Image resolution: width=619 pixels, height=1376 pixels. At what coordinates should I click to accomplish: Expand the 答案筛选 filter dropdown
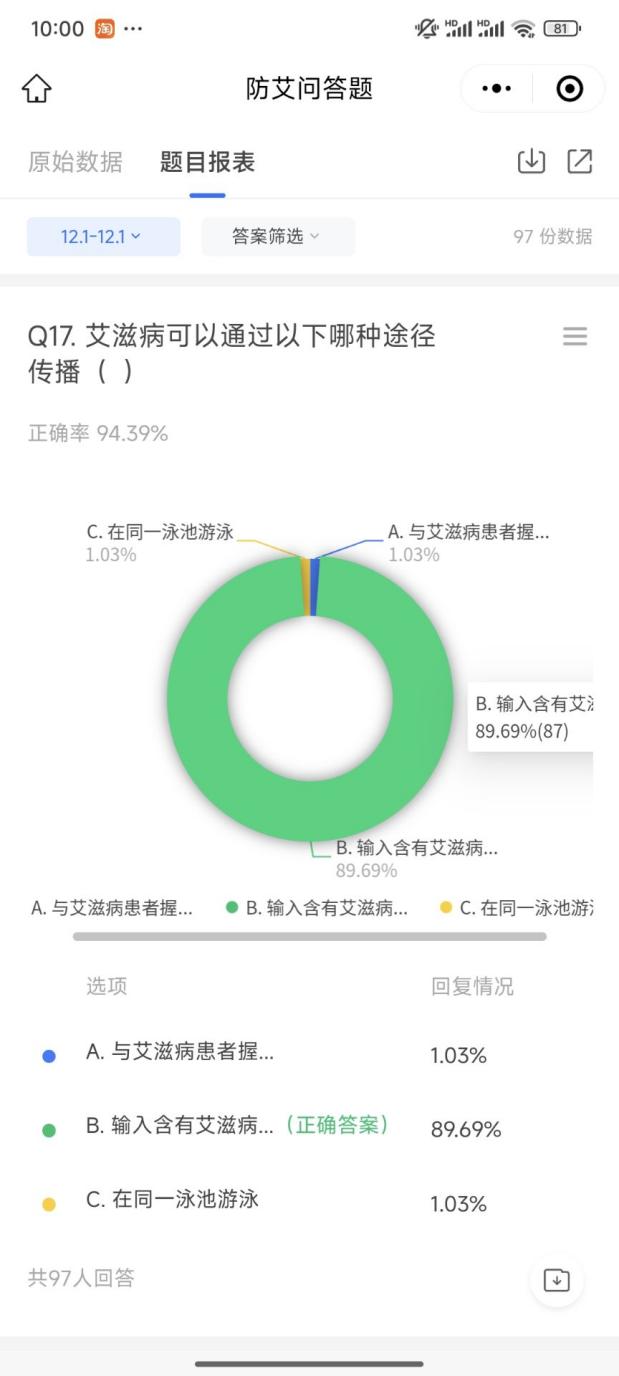pos(278,237)
